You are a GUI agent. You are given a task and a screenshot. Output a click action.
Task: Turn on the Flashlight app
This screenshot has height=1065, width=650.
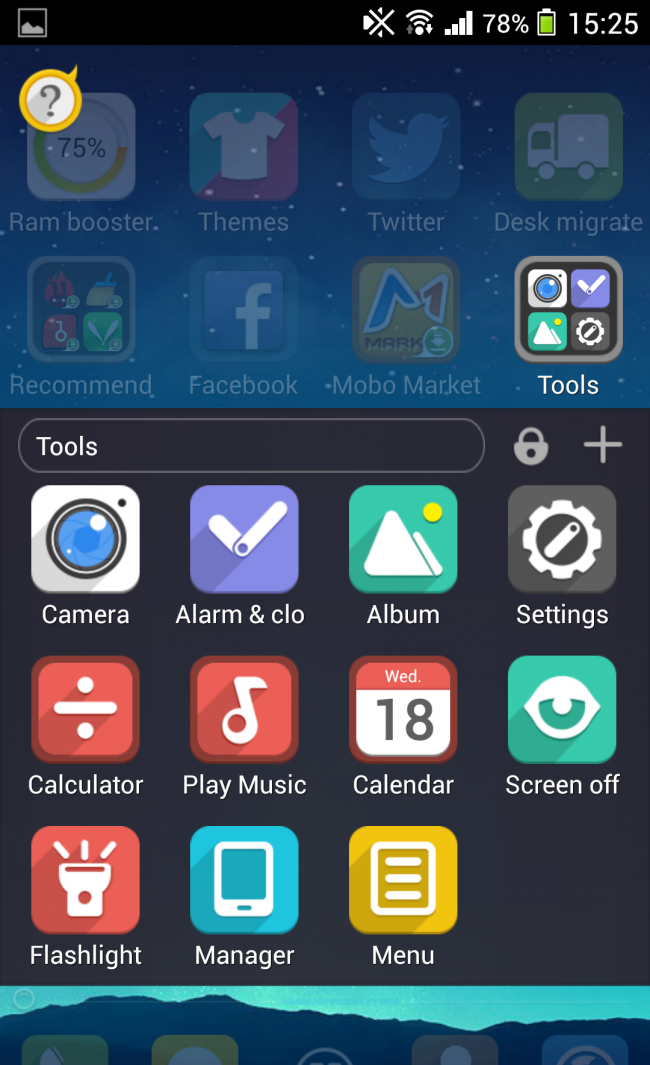coord(85,880)
